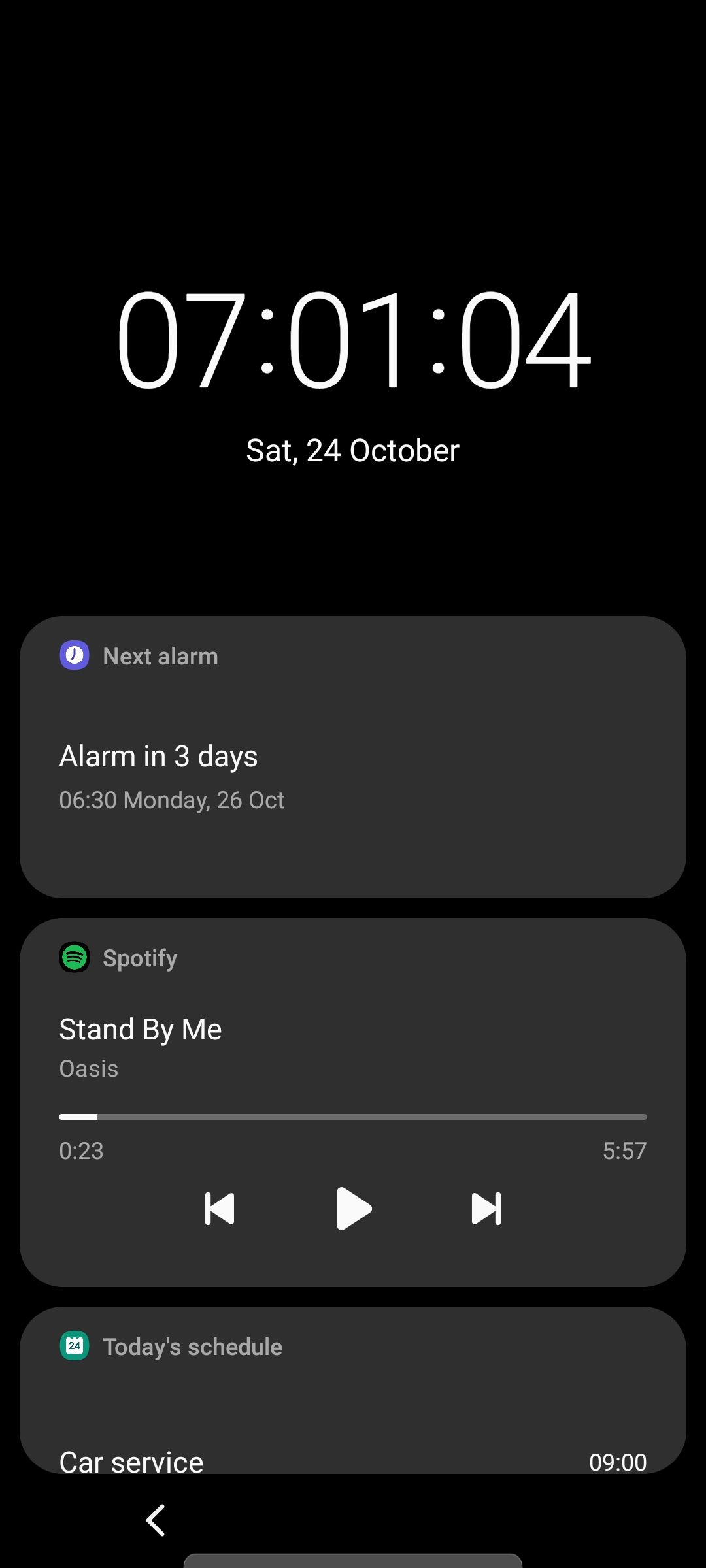Select the date Sat, 24 October
The width and height of the screenshot is (706, 1568).
[353, 449]
